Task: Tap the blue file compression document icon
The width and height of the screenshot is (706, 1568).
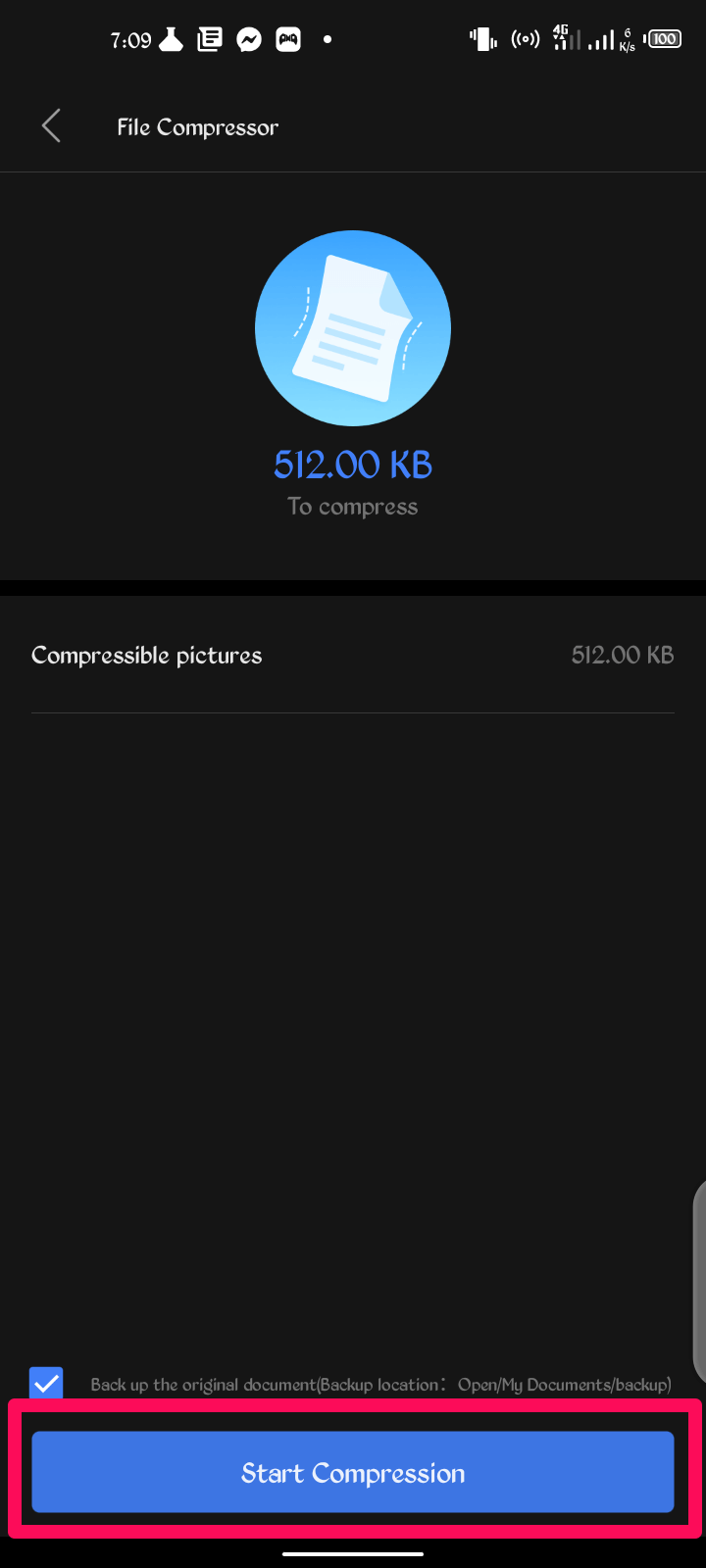Action: [x=352, y=328]
